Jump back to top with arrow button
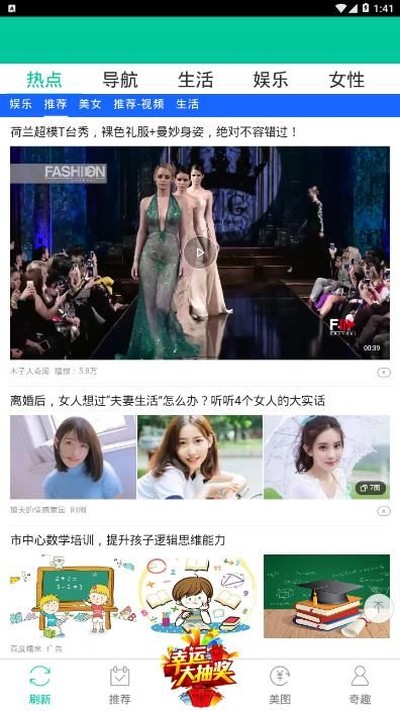Viewport: 400px width, 711px height. (379, 607)
